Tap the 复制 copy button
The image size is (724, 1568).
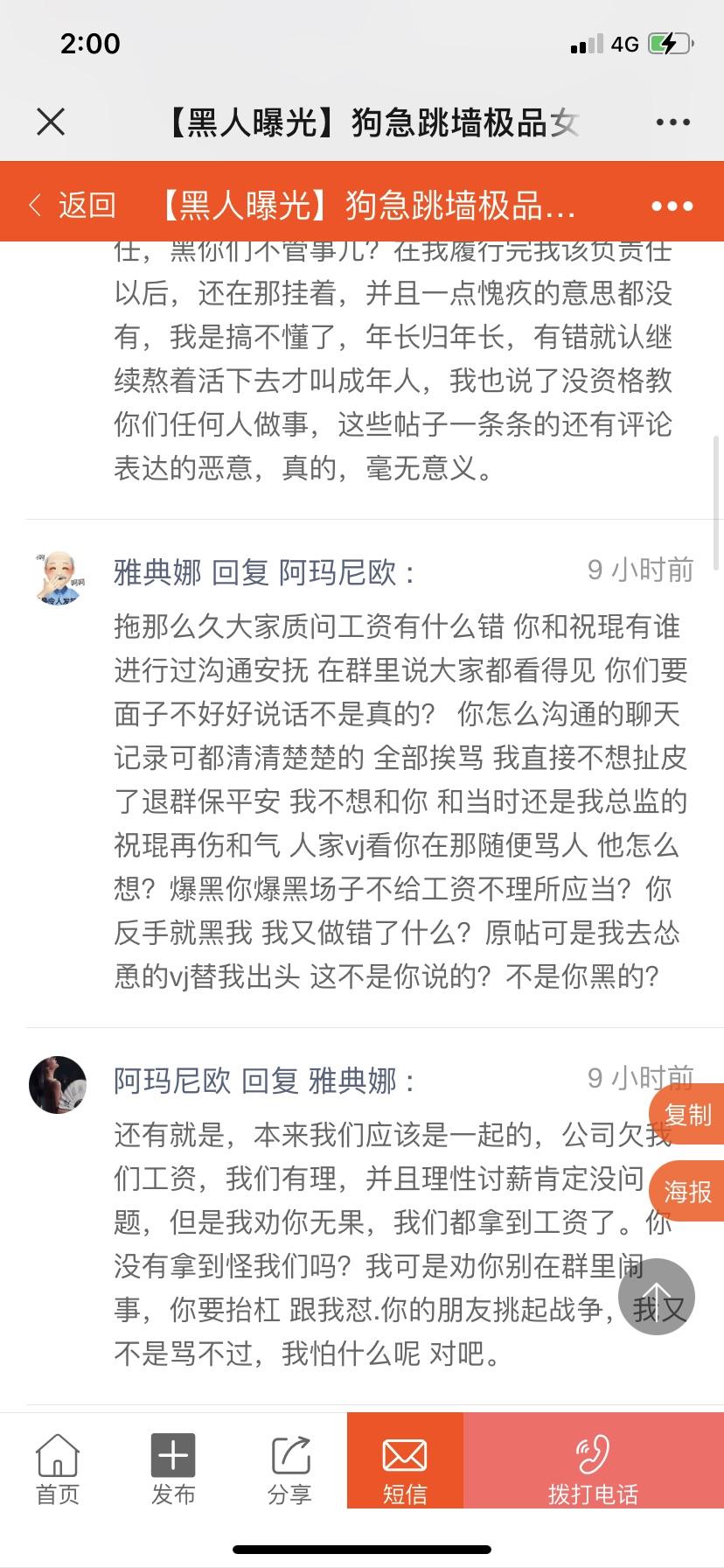click(689, 1115)
